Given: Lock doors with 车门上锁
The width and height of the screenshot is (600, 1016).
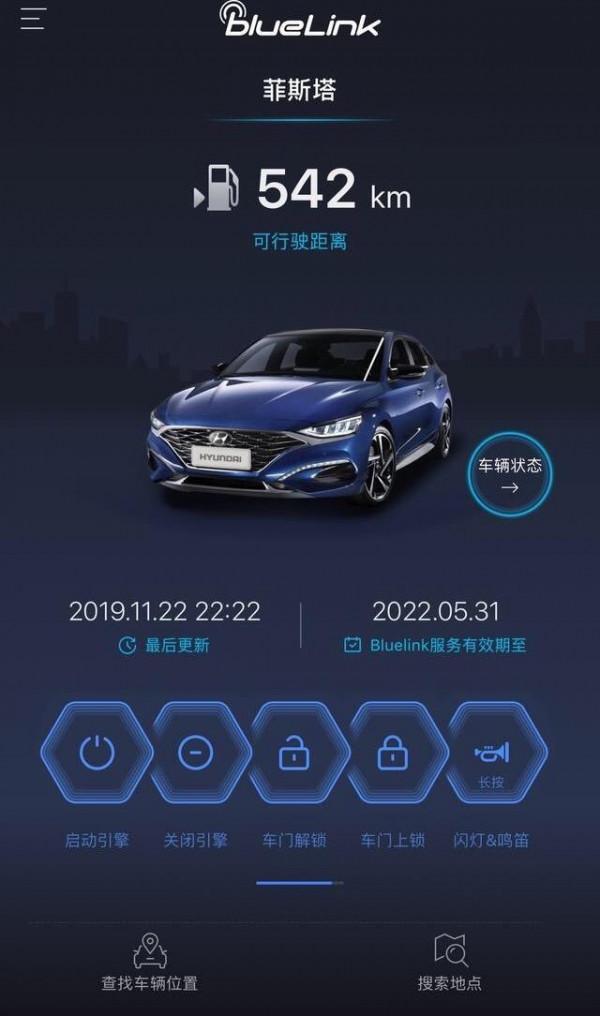Looking at the screenshot, I should pos(392,753).
